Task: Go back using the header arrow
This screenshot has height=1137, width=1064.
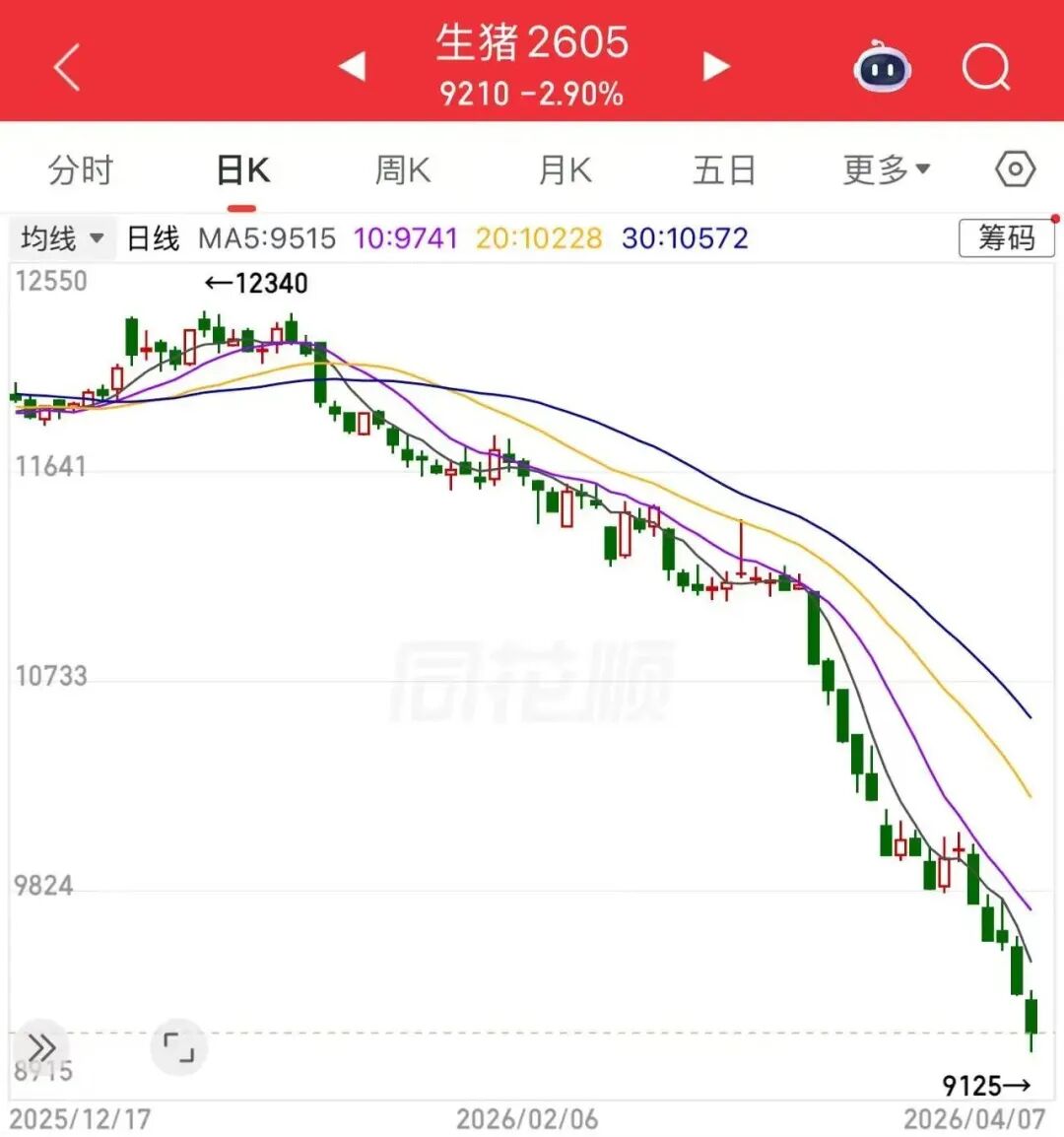Action: (x=67, y=68)
